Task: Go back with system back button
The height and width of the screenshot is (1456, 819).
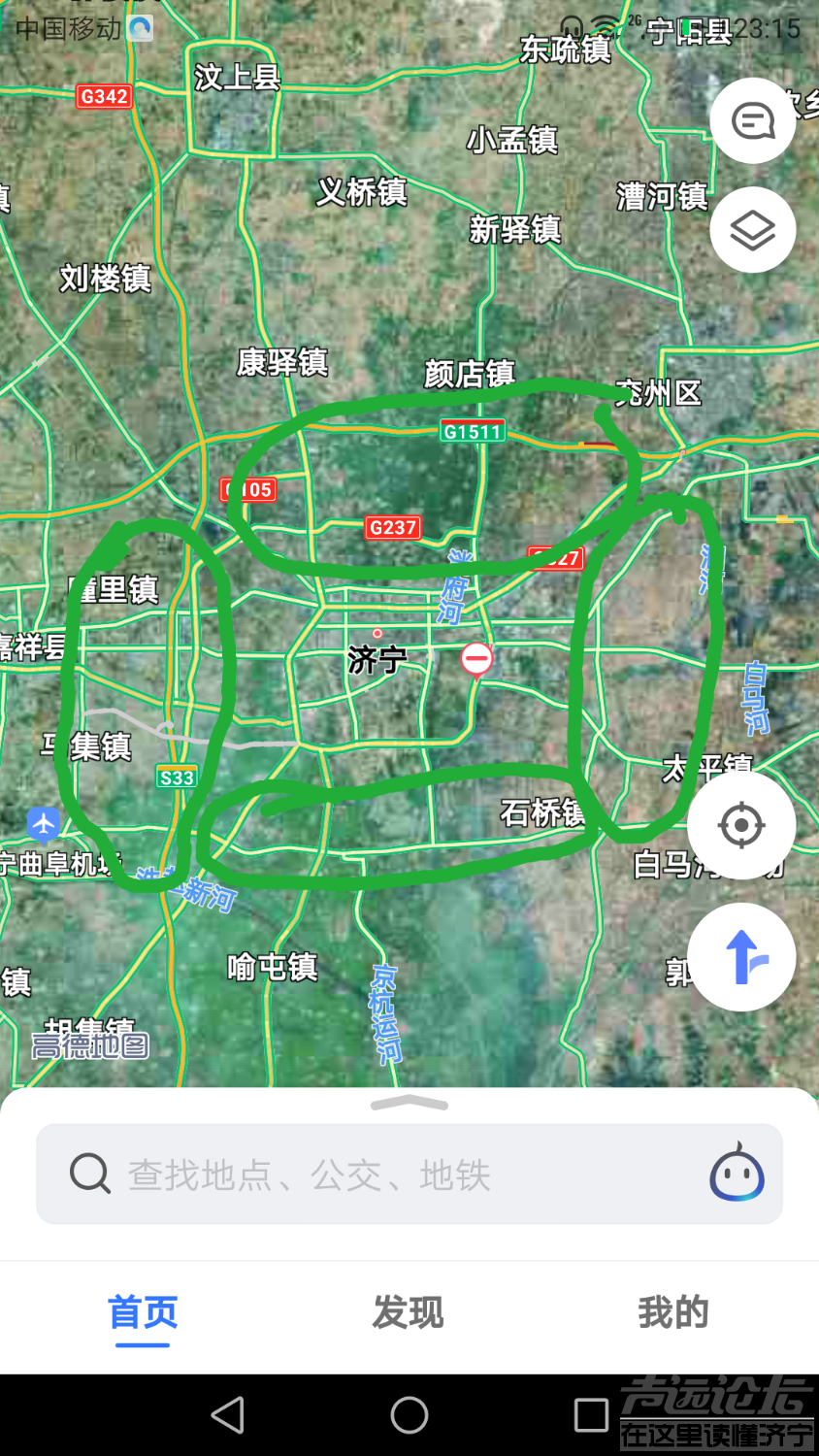Action: coord(228,1415)
